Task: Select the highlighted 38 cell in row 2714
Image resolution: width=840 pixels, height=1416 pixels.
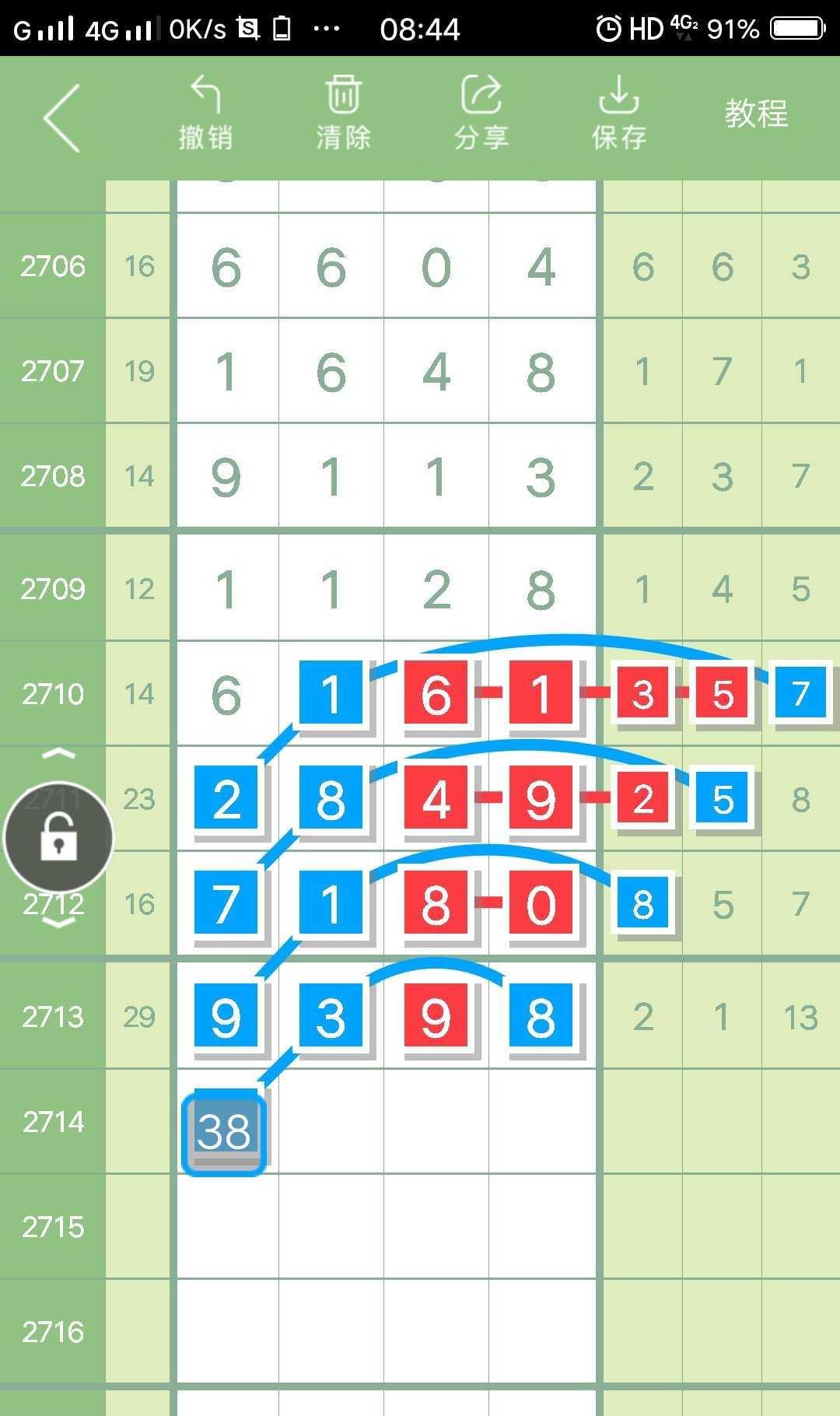Action: tap(224, 1132)
